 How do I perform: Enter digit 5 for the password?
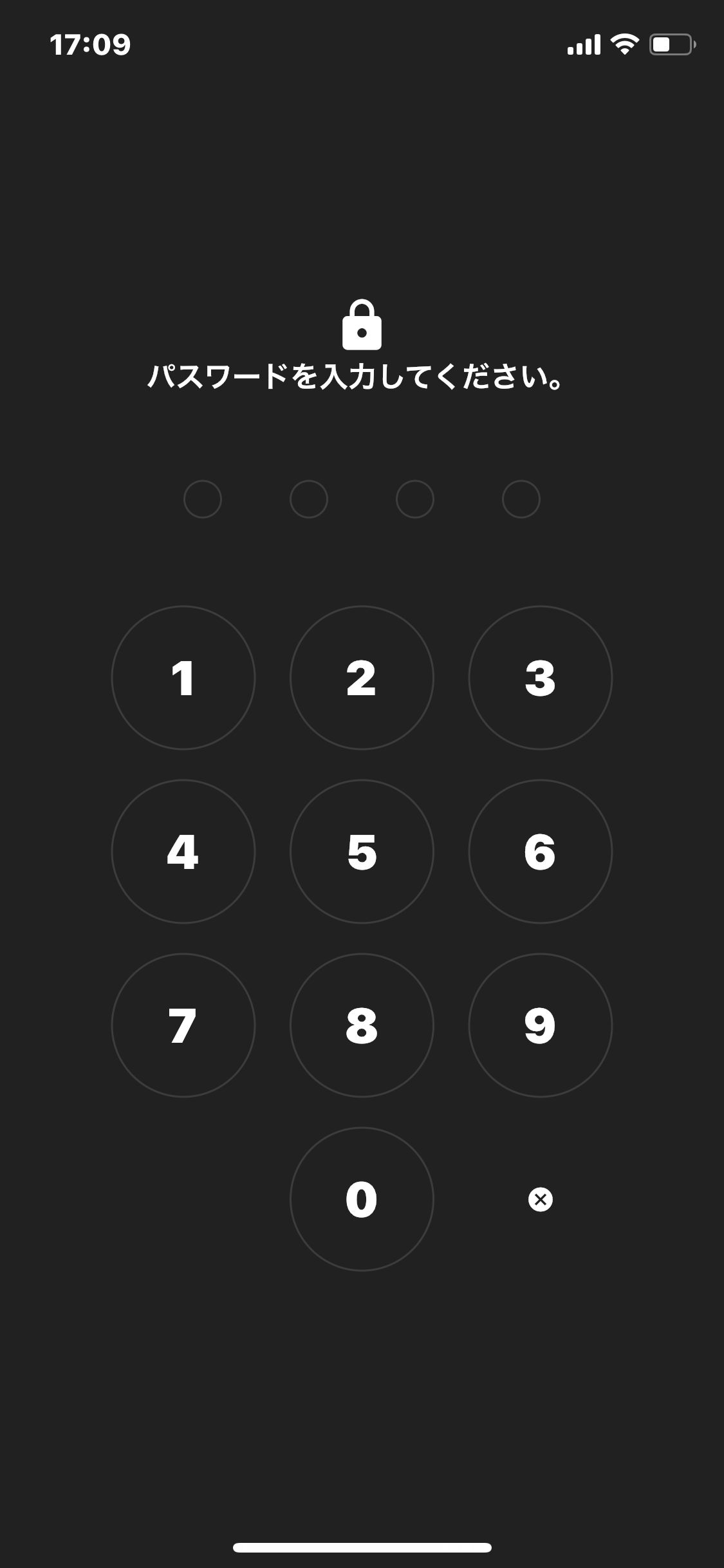coord(362,852)
